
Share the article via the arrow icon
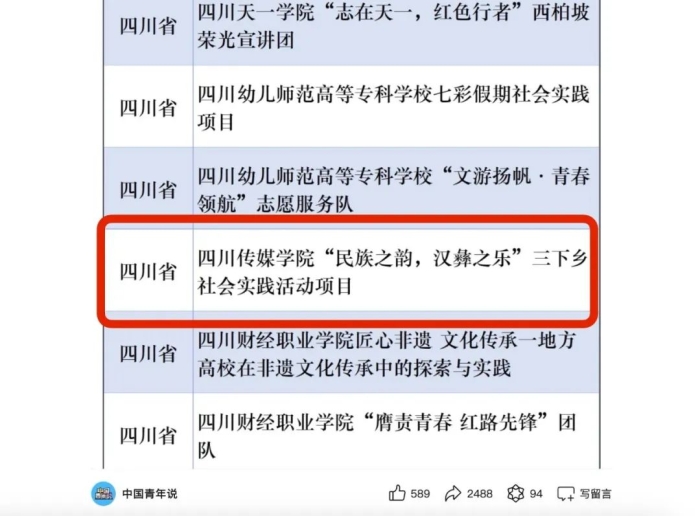pyautogui.click(x=453, y=493)
